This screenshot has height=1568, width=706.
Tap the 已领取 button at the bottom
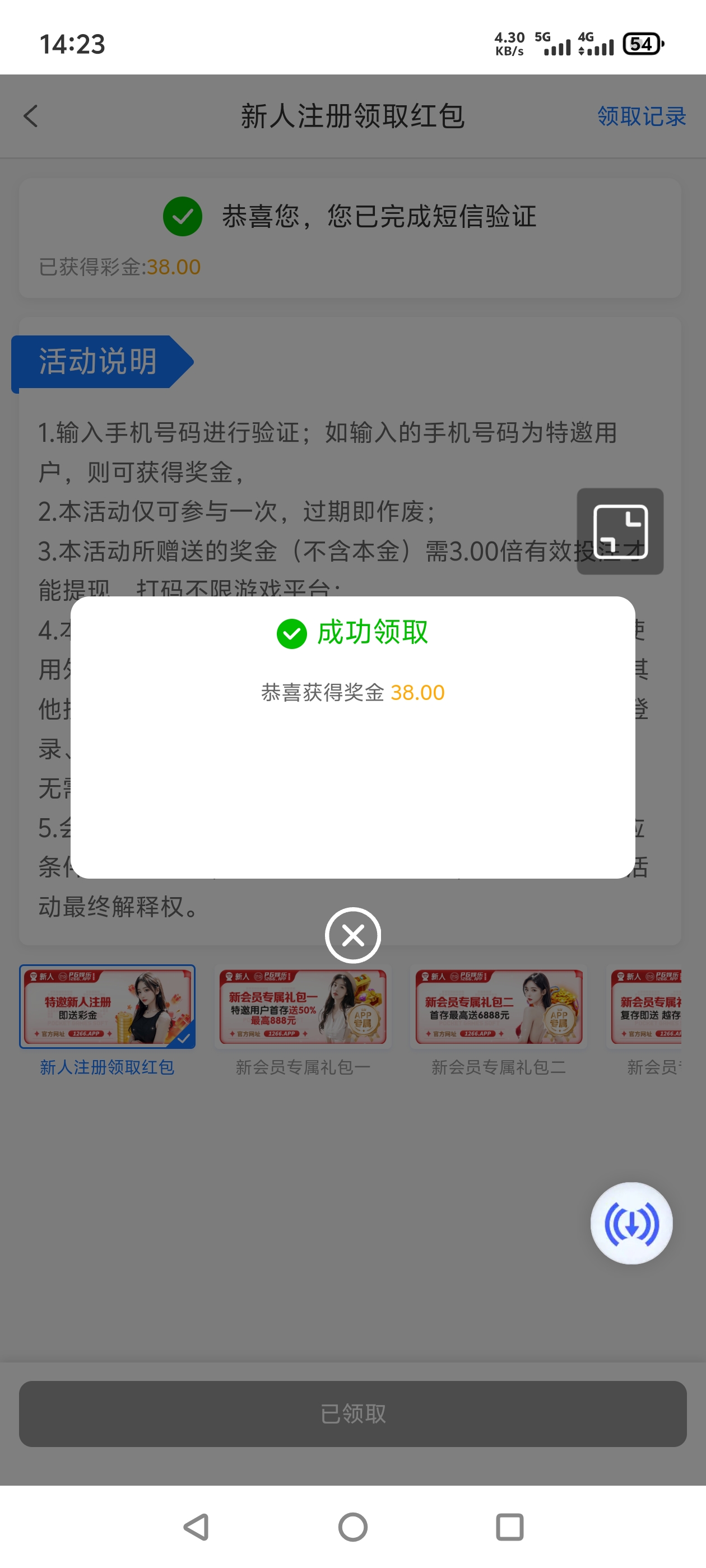(x=352, y=1414)
